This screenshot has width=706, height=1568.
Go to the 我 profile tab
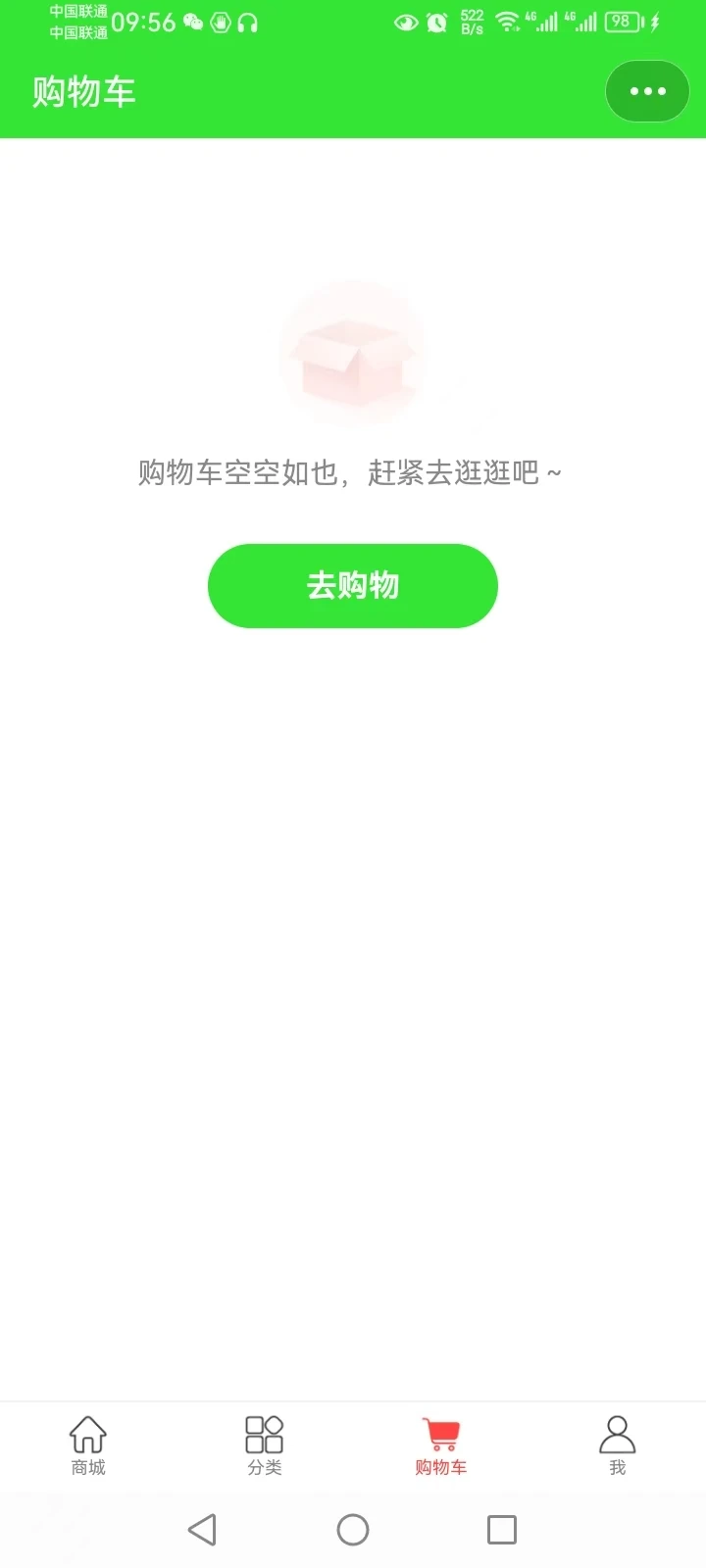click(x=617, y=1445)
